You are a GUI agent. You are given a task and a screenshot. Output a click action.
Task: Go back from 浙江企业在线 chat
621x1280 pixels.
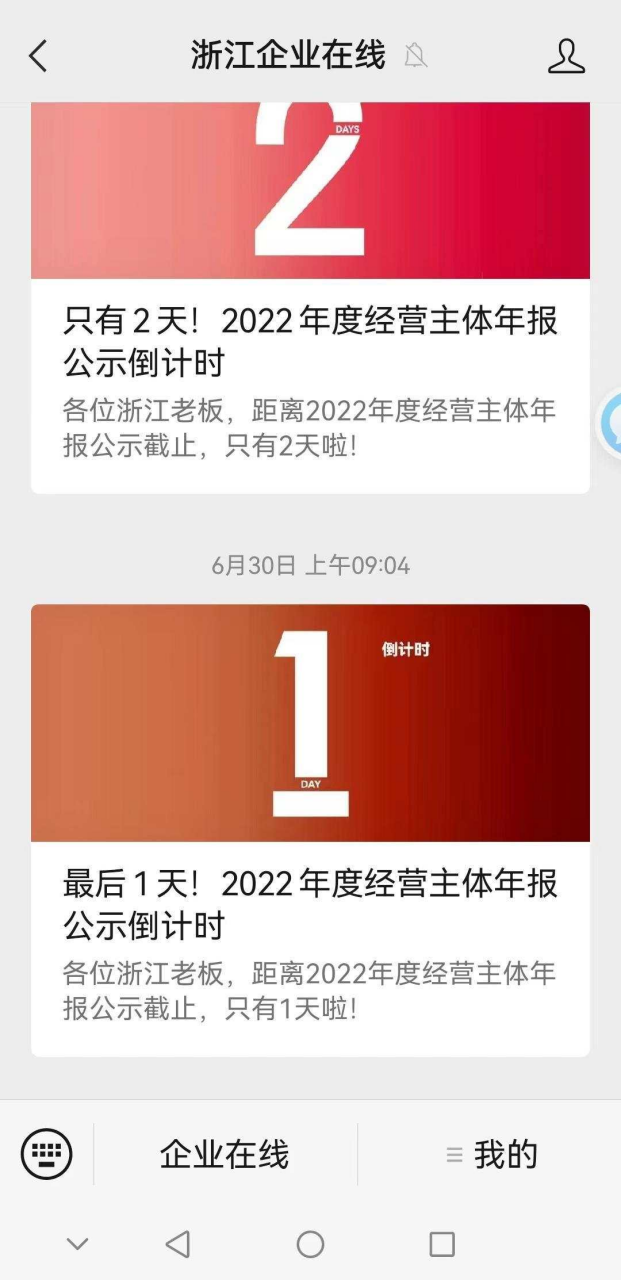(x=38, y=56)
